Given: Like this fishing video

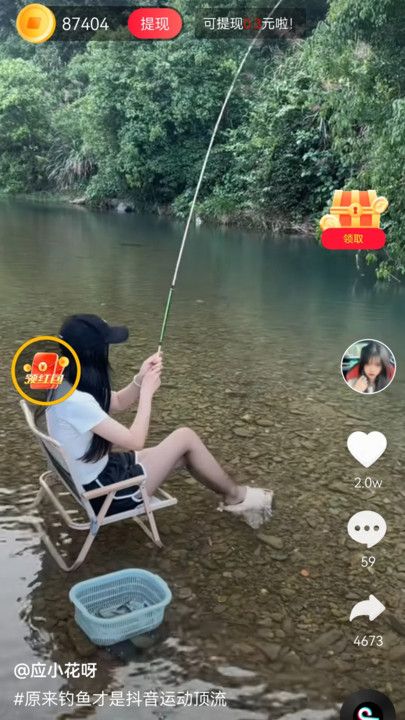Looking at the screenshot, I should (367, 450).
